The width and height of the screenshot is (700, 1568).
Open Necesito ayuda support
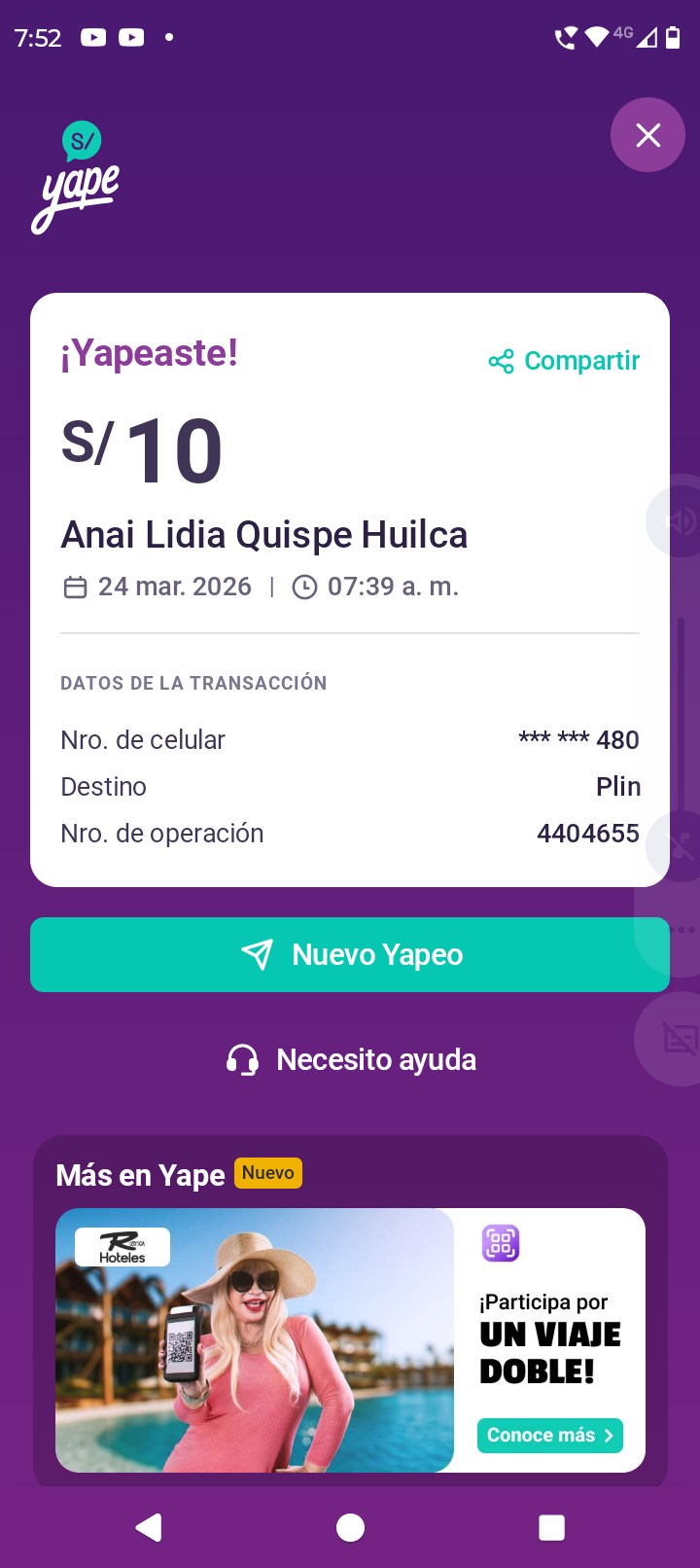point(351,1059)
